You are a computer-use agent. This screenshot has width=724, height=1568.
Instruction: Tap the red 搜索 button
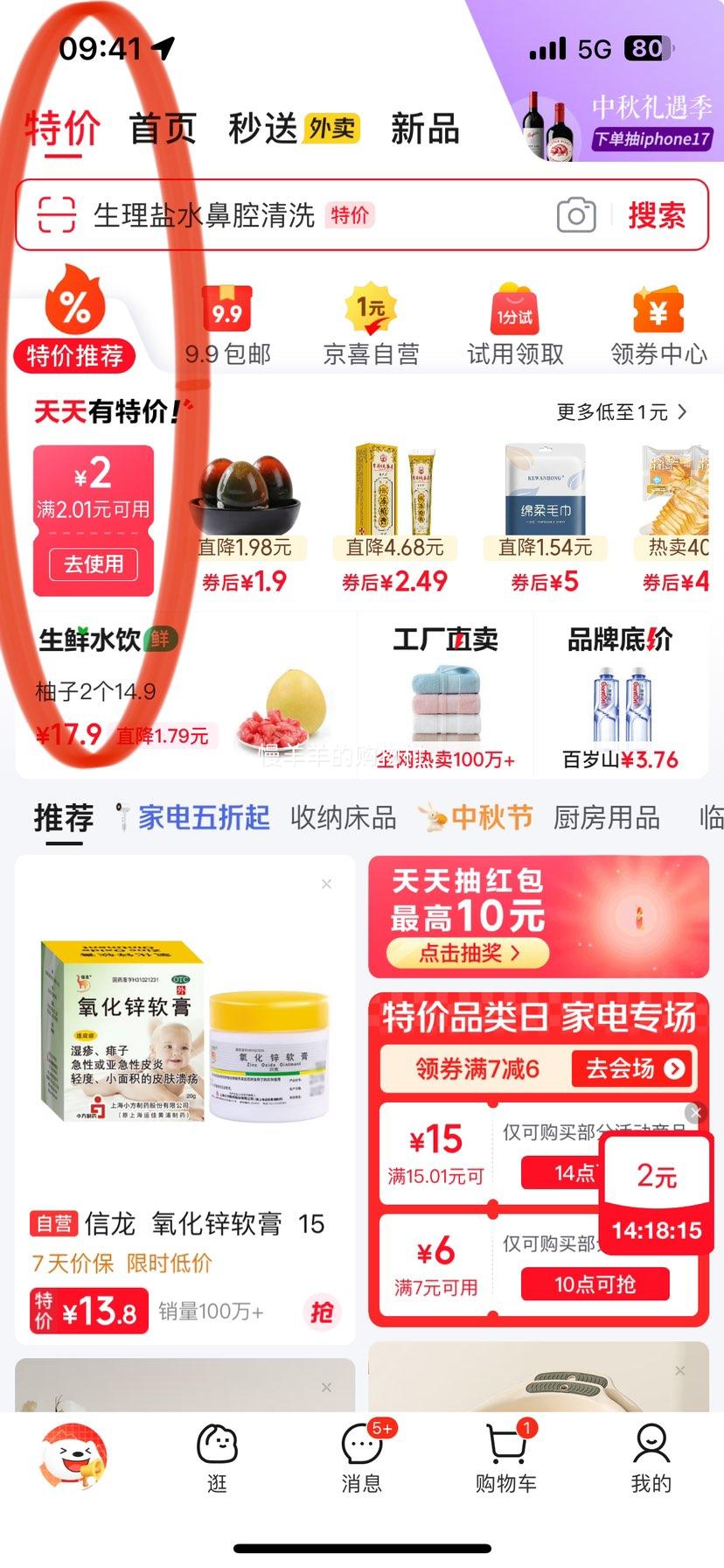(x=657, y=215)
